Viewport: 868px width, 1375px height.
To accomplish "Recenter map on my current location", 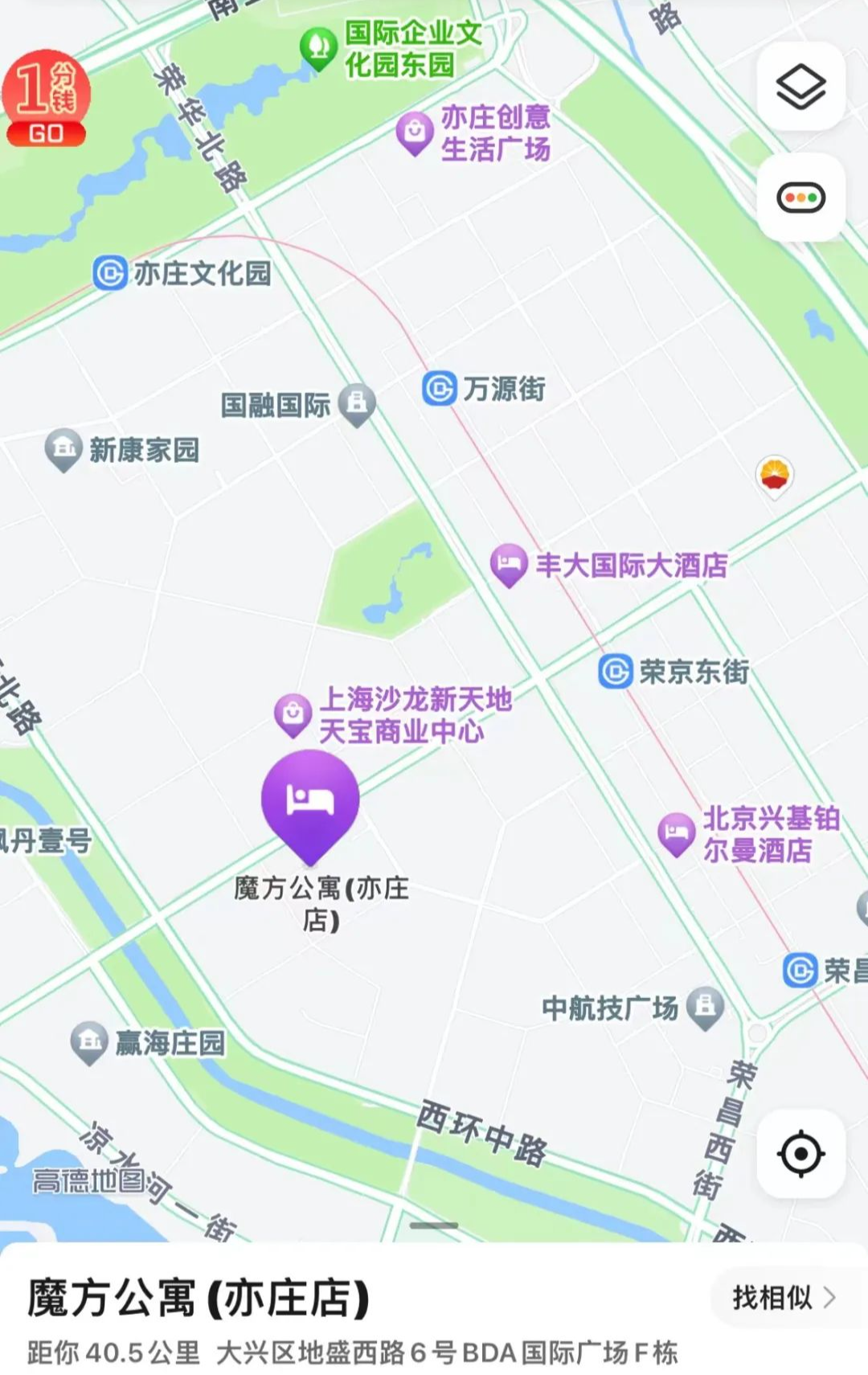I will 800,1154.
